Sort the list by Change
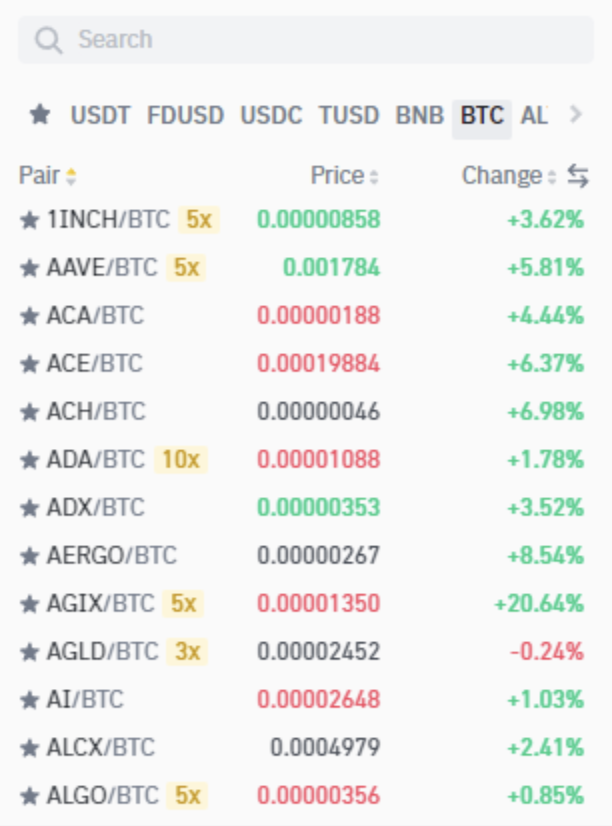This screenshot has height=826, width=612. (508, 176)
